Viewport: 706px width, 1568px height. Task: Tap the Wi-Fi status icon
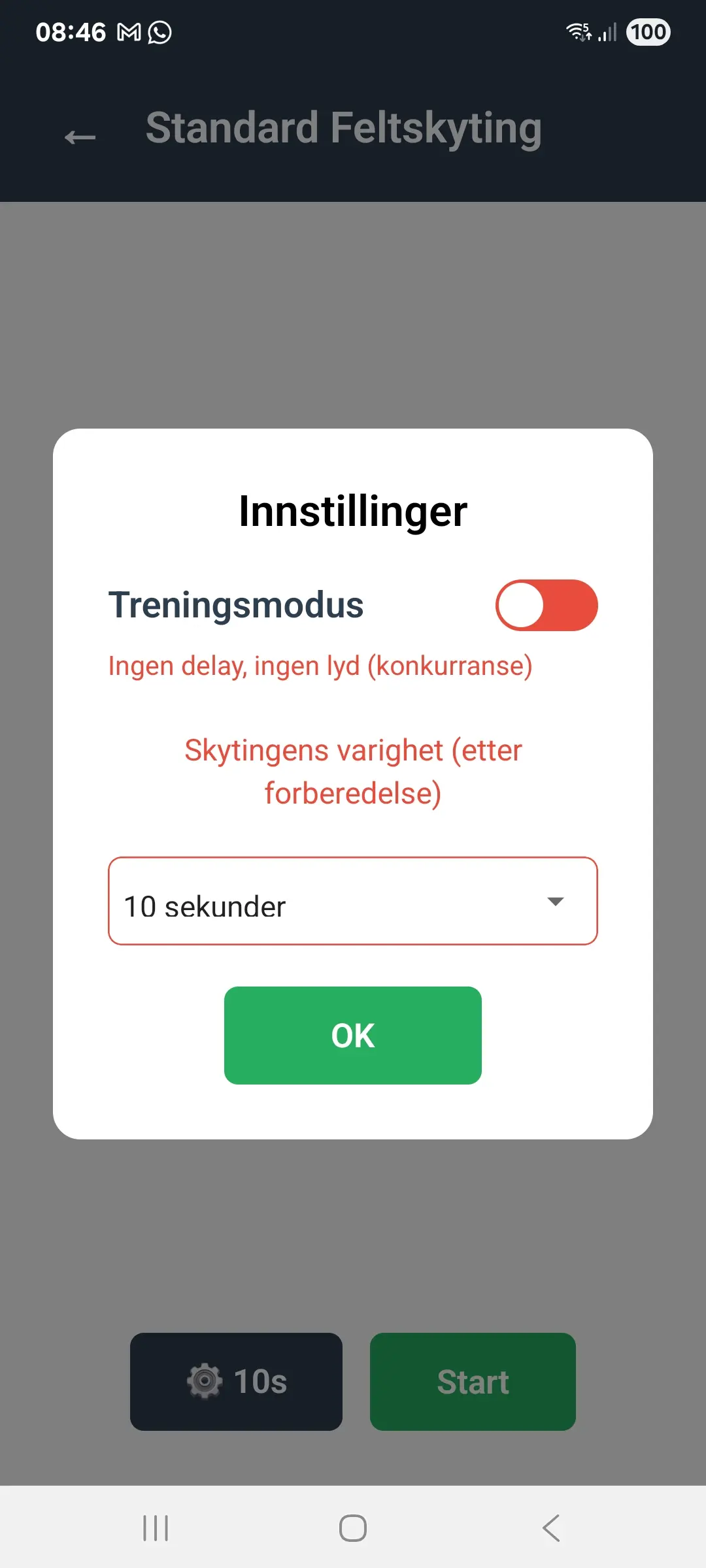pyautogui.click(x=578, y=31)
